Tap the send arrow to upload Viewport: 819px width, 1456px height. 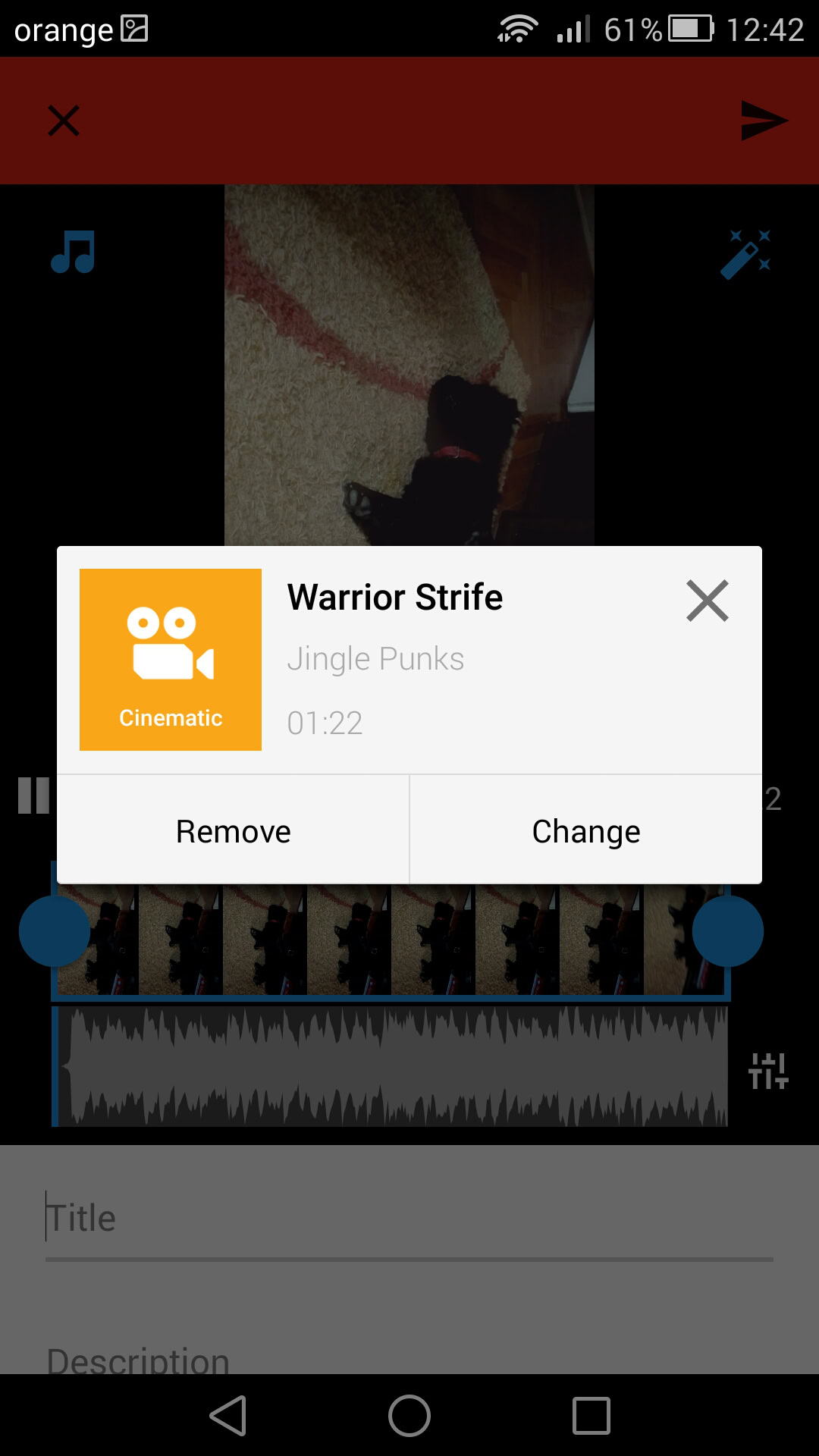763,121
